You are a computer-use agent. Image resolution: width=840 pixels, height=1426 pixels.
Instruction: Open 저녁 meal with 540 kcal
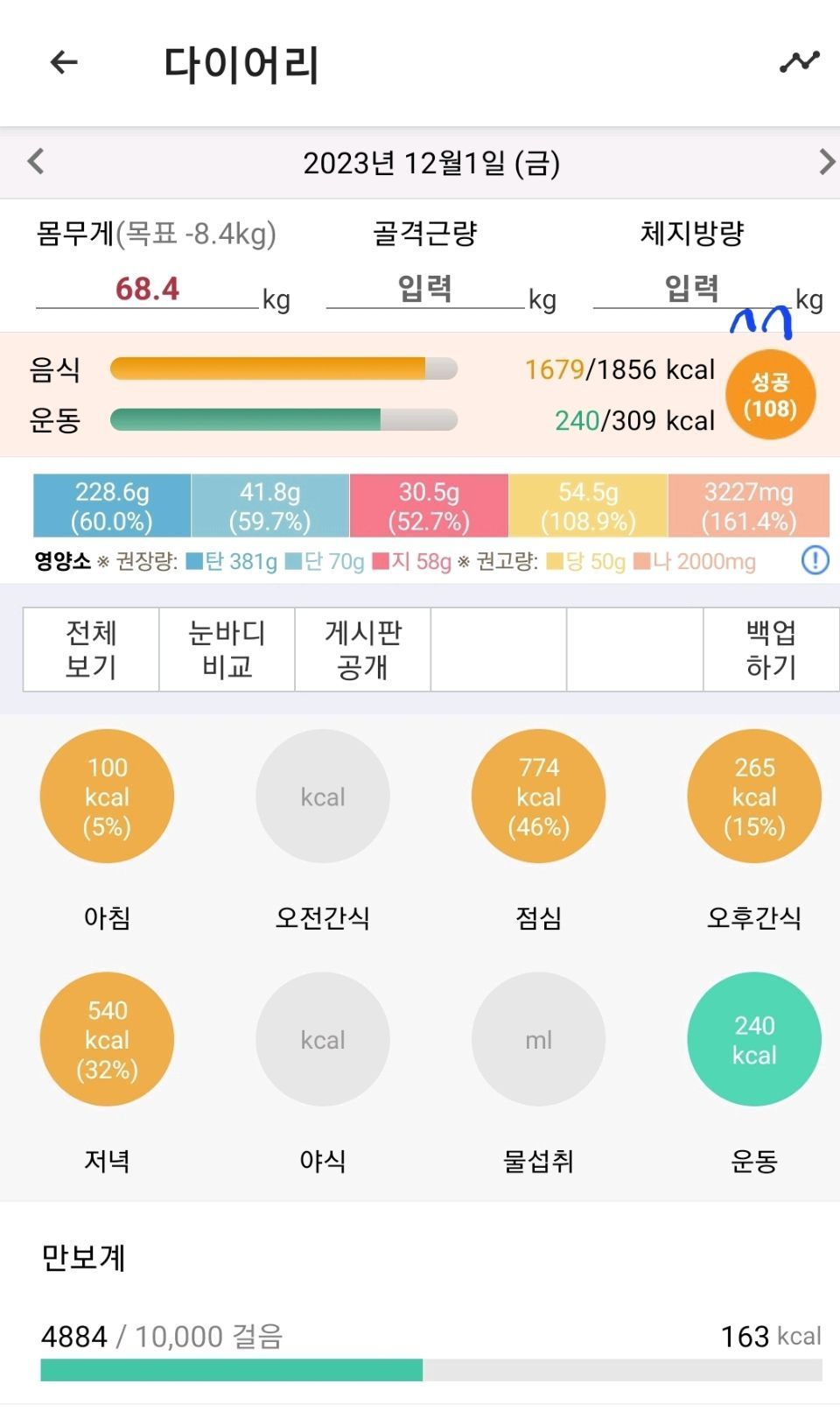107,1039
